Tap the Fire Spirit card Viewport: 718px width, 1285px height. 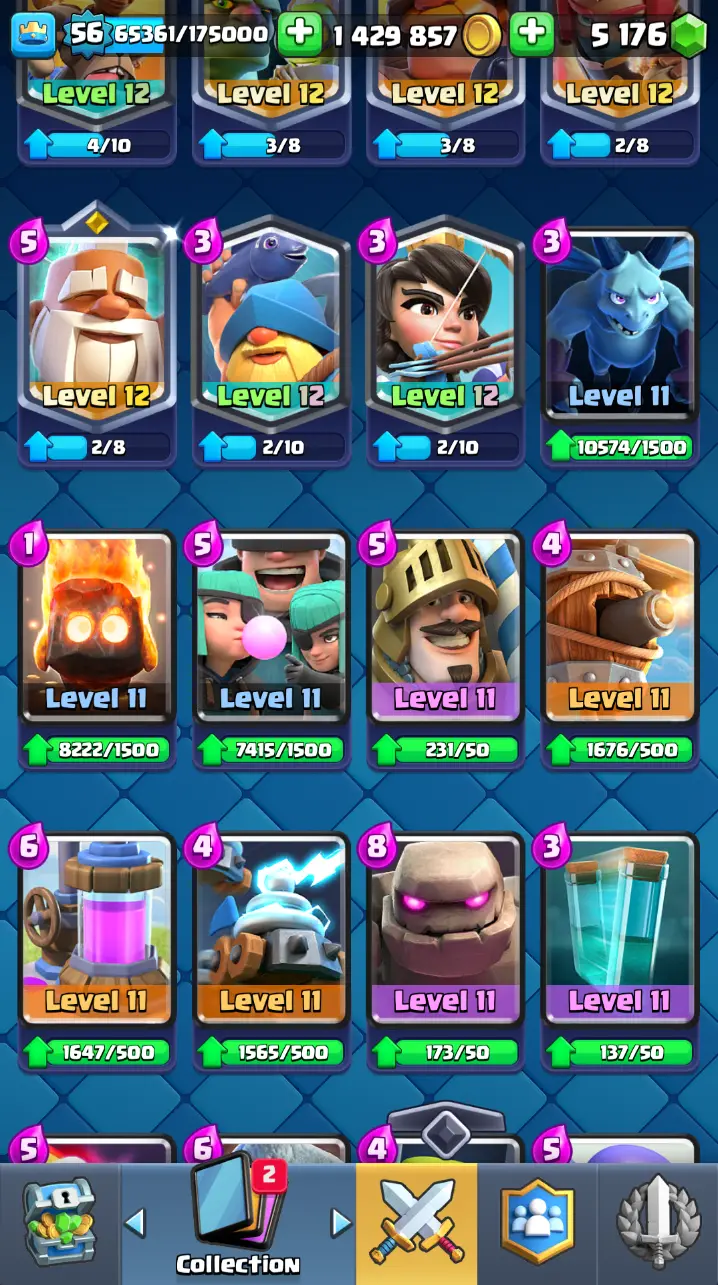(x=96, y=627)
